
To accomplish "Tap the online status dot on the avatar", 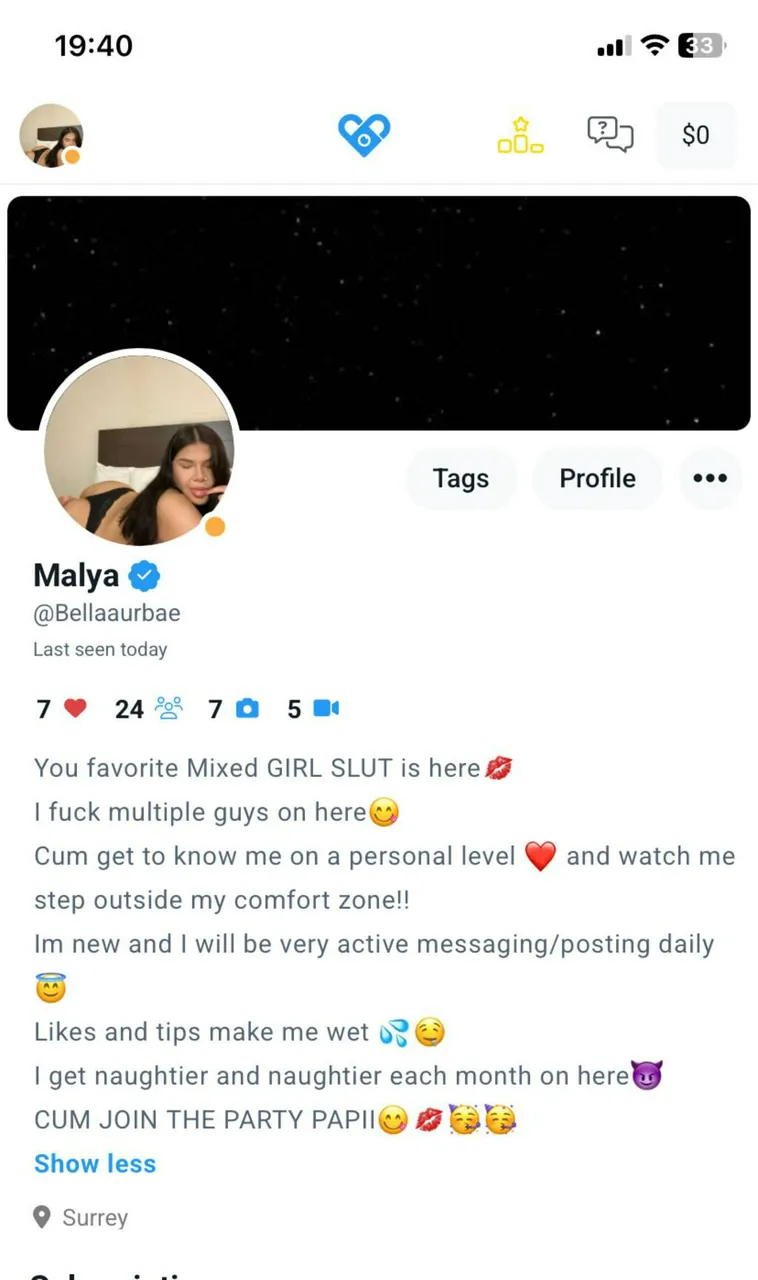I will [x=215, y=527].
